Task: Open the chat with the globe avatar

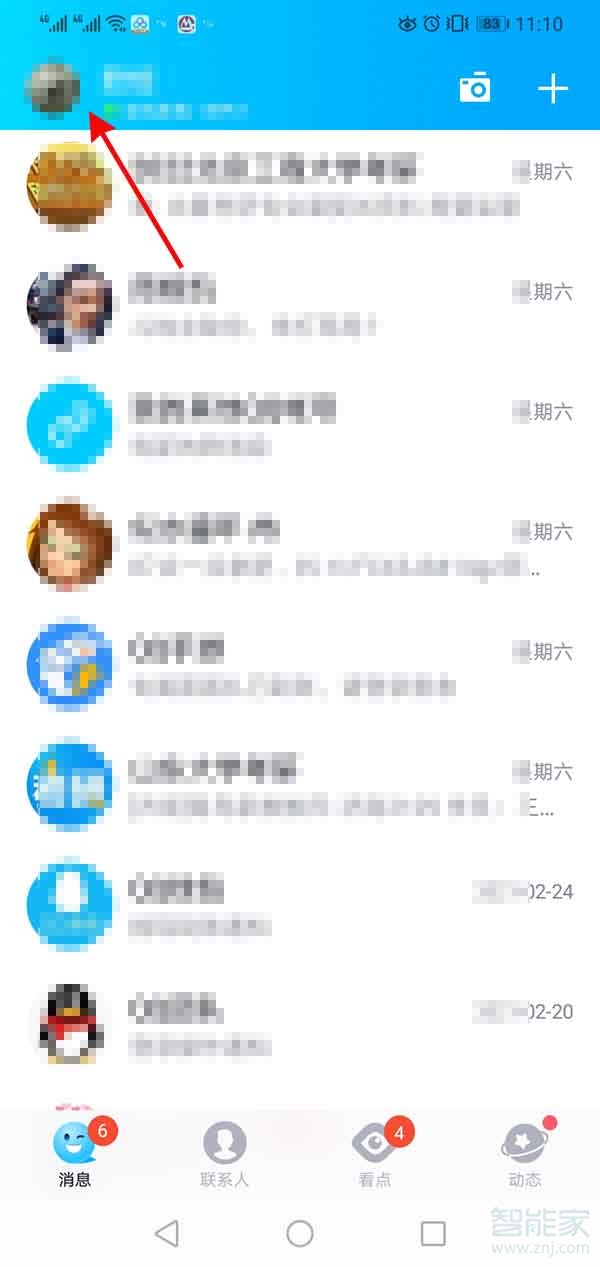Action: 300,666
